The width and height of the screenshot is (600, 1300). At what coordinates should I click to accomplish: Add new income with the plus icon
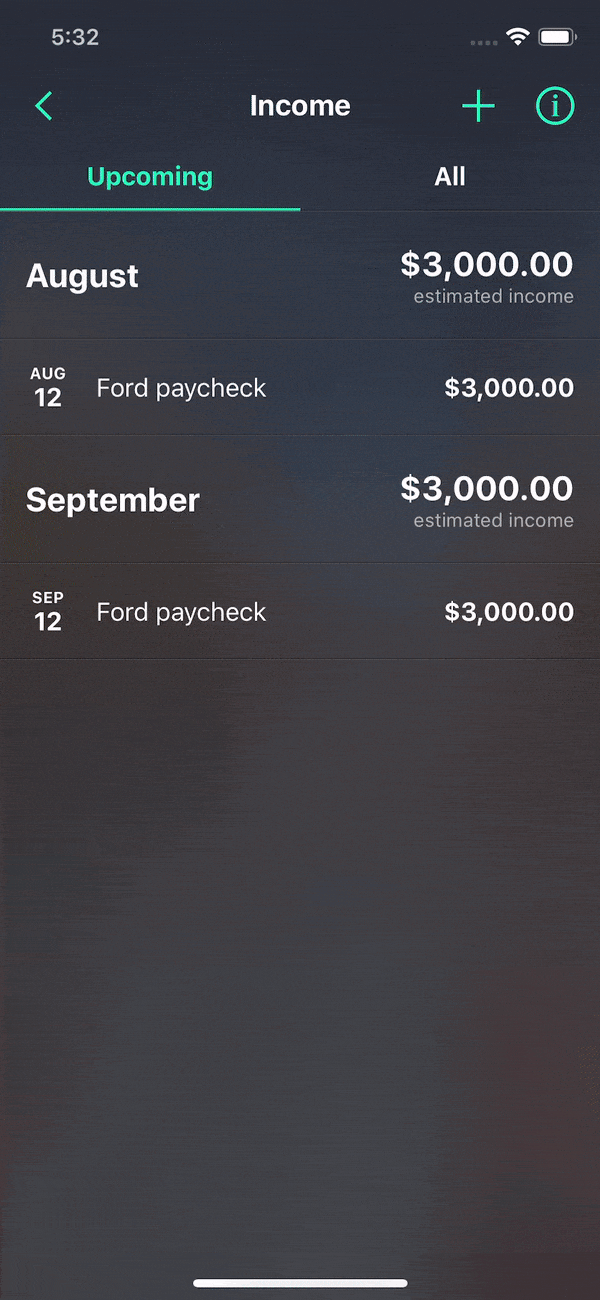(x=478, y=106)
